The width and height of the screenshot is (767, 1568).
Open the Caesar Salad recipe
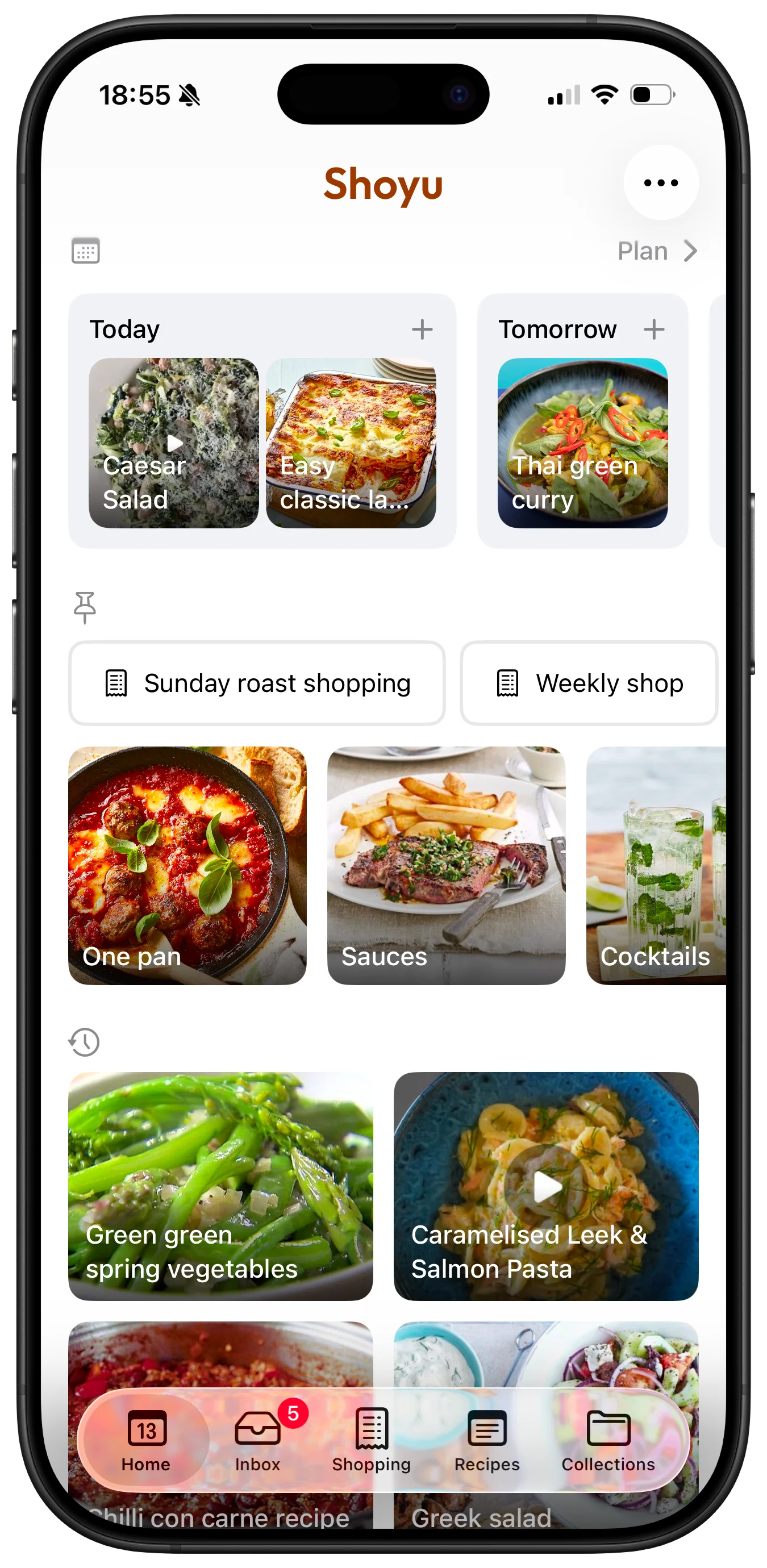[173, 443]
